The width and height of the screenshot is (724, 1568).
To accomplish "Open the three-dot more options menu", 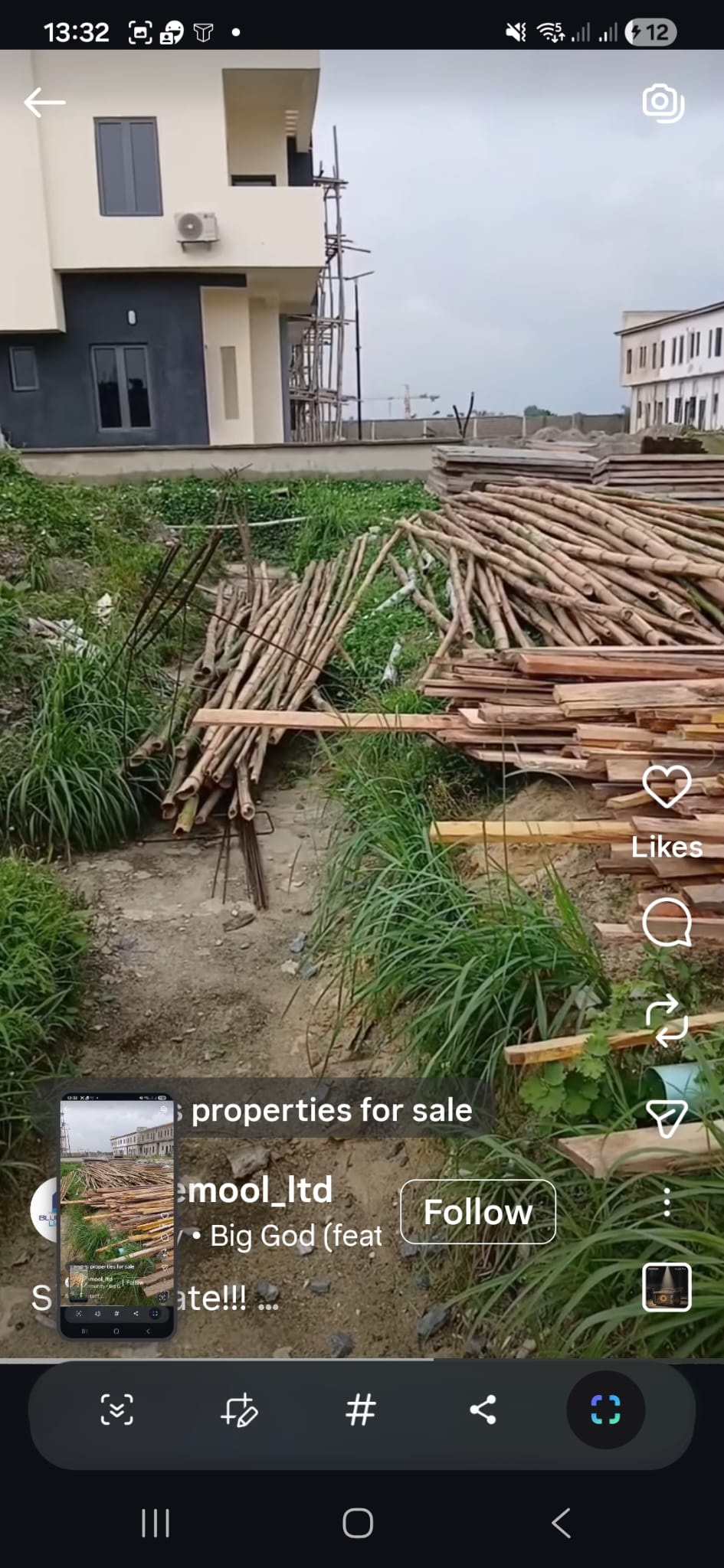I will 667,1203.
